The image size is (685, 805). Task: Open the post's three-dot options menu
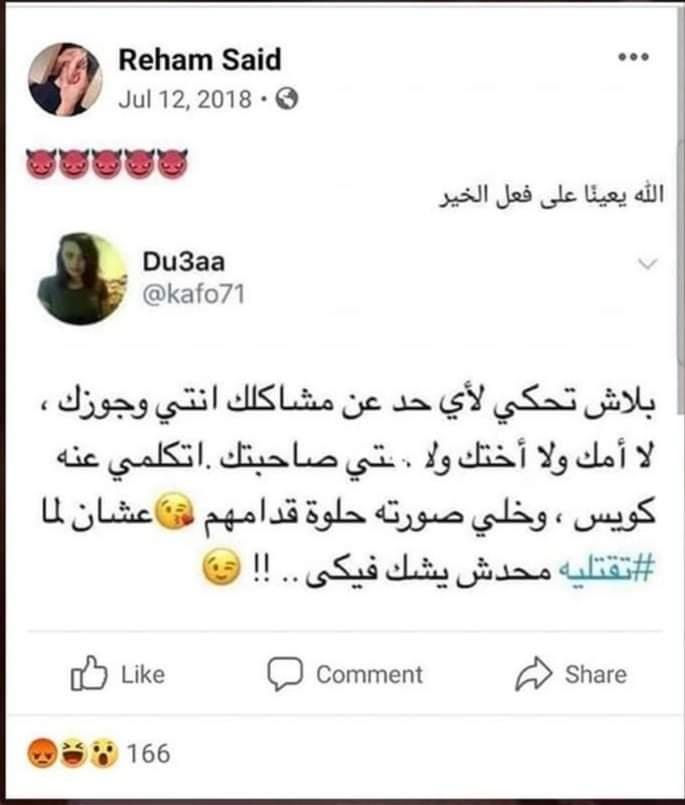pos(633,57)
